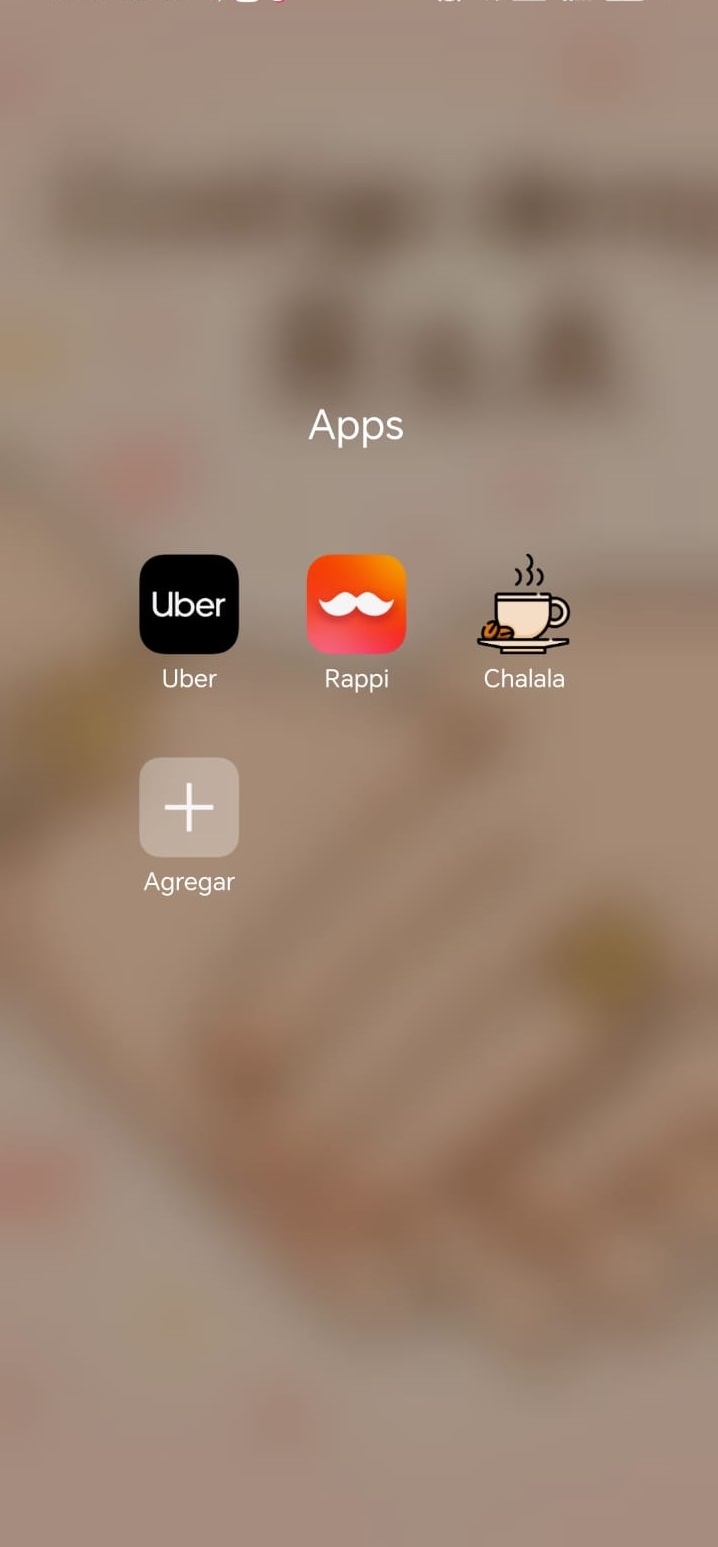Tap Agregar to add an app

click(x=189, y=807)
